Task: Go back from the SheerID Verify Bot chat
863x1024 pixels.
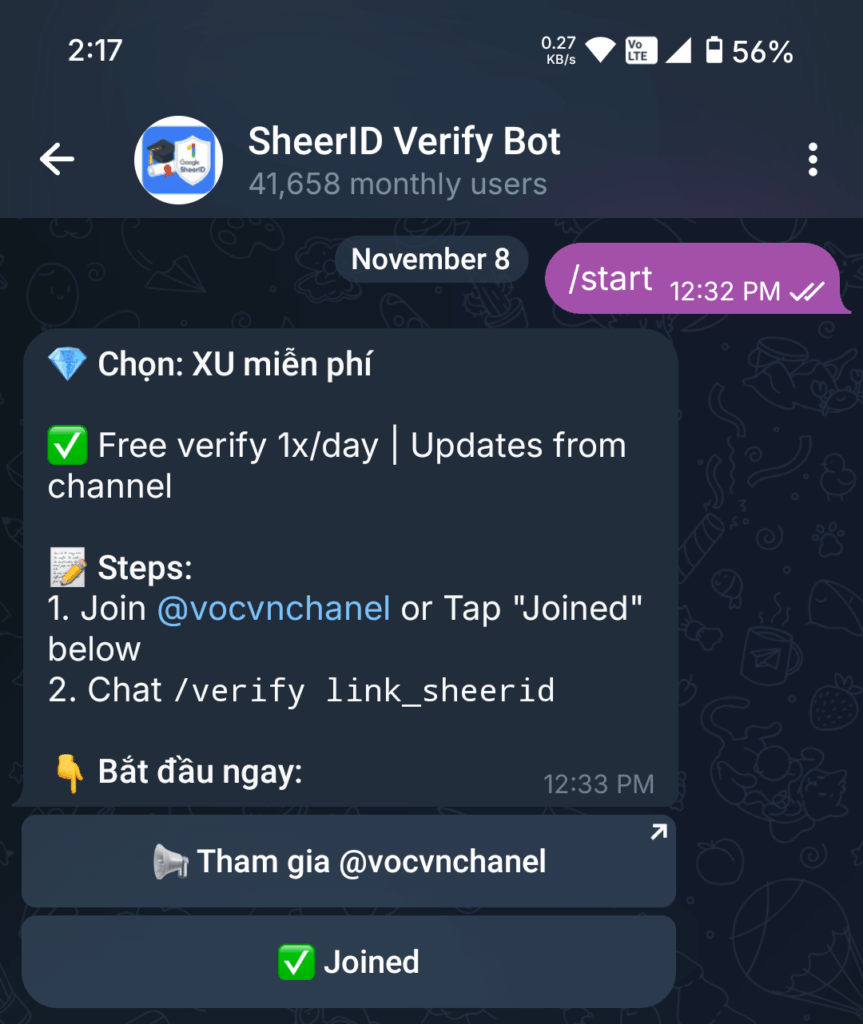Action: [57, 159]
